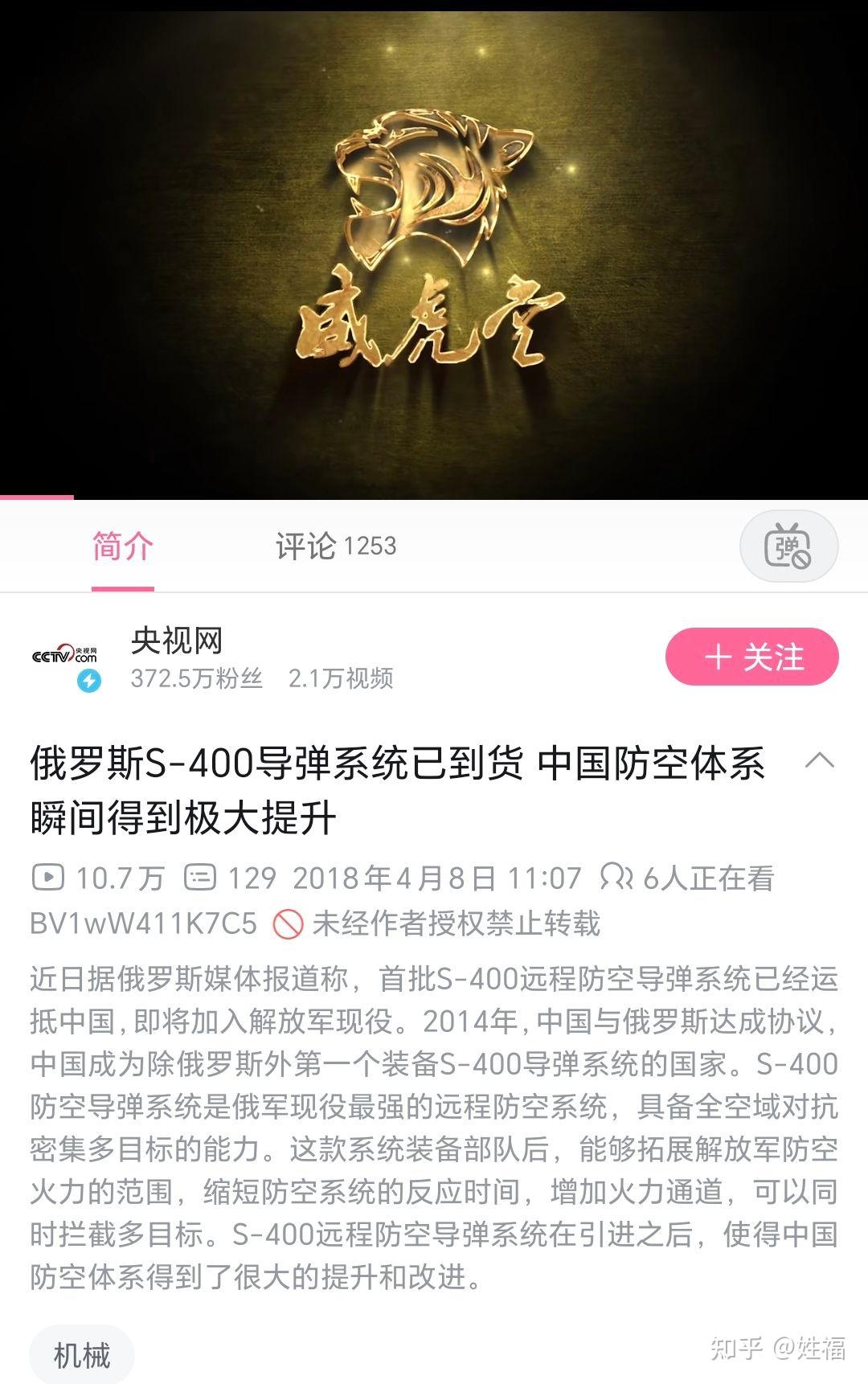Switch to the 评论 comments tab

coord(335,547)
